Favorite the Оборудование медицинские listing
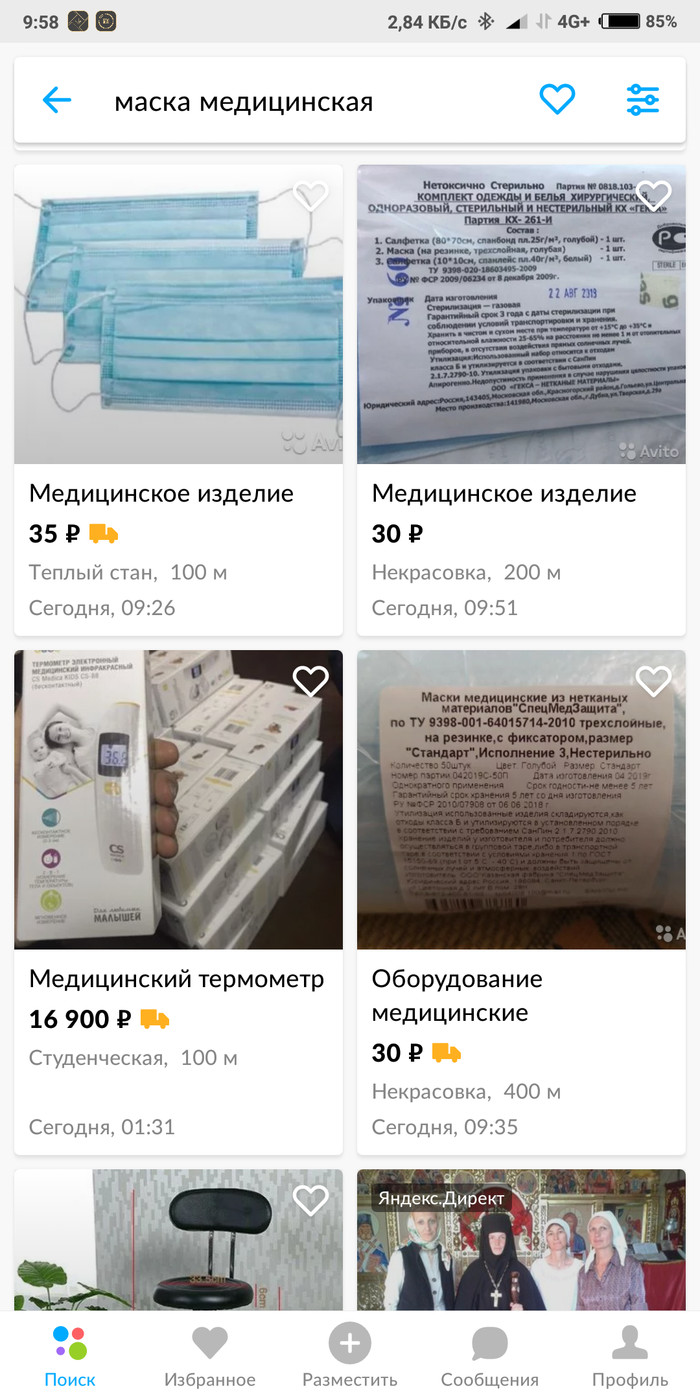The height and width of the screenshot is (1400, 700). coord(654,681)
